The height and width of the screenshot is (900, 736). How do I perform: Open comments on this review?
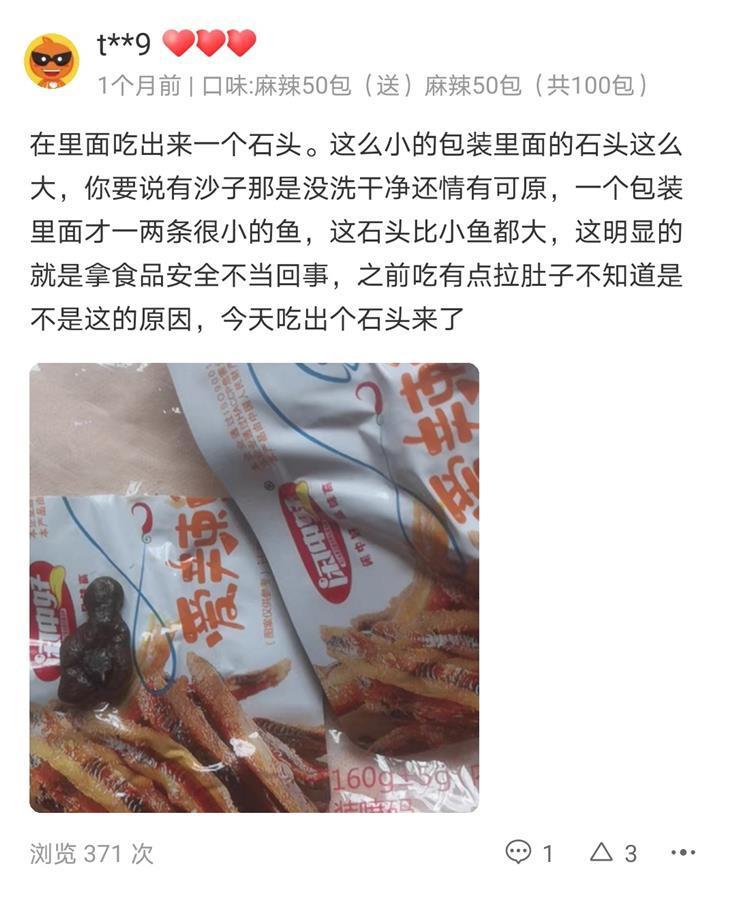tap(529, 852)
